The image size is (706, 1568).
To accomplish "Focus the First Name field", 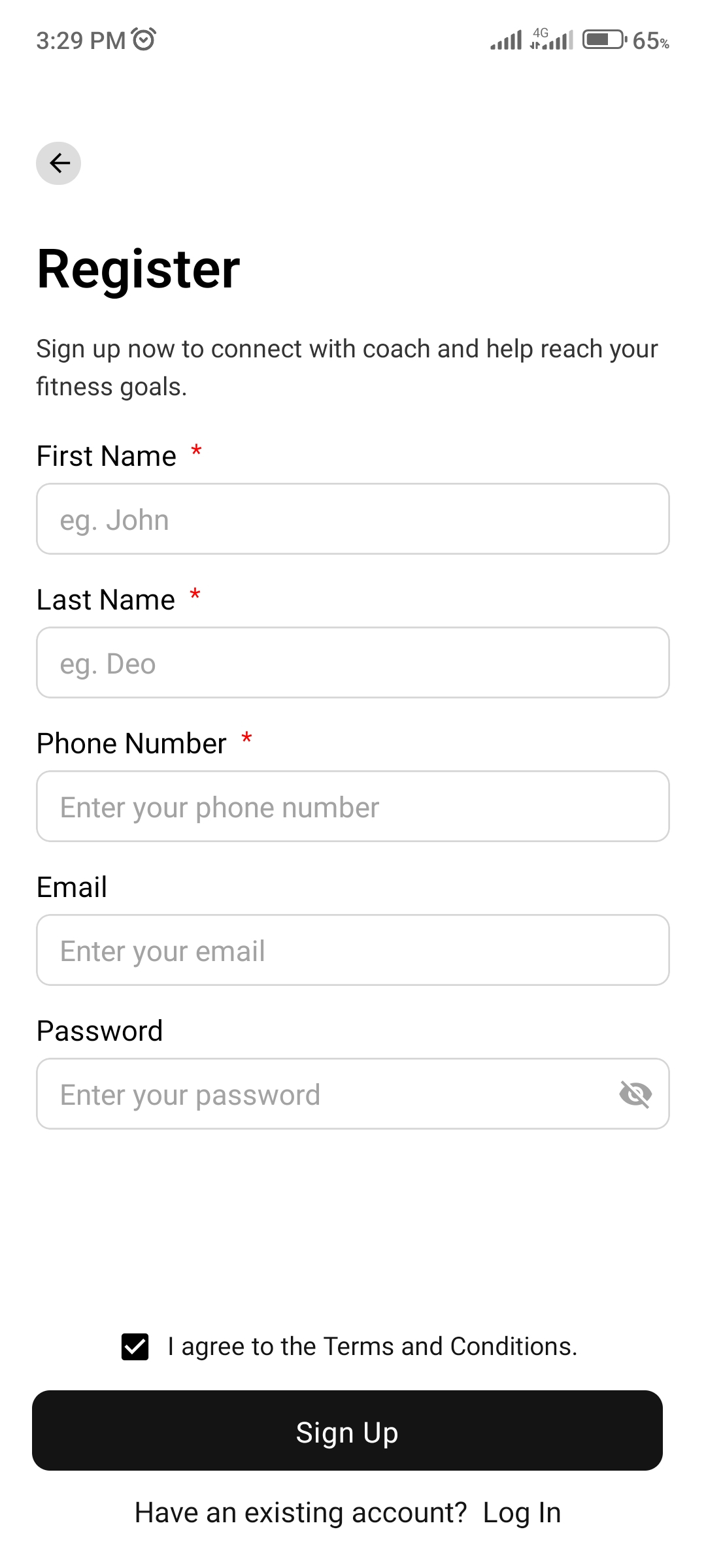I will [352, 519].
